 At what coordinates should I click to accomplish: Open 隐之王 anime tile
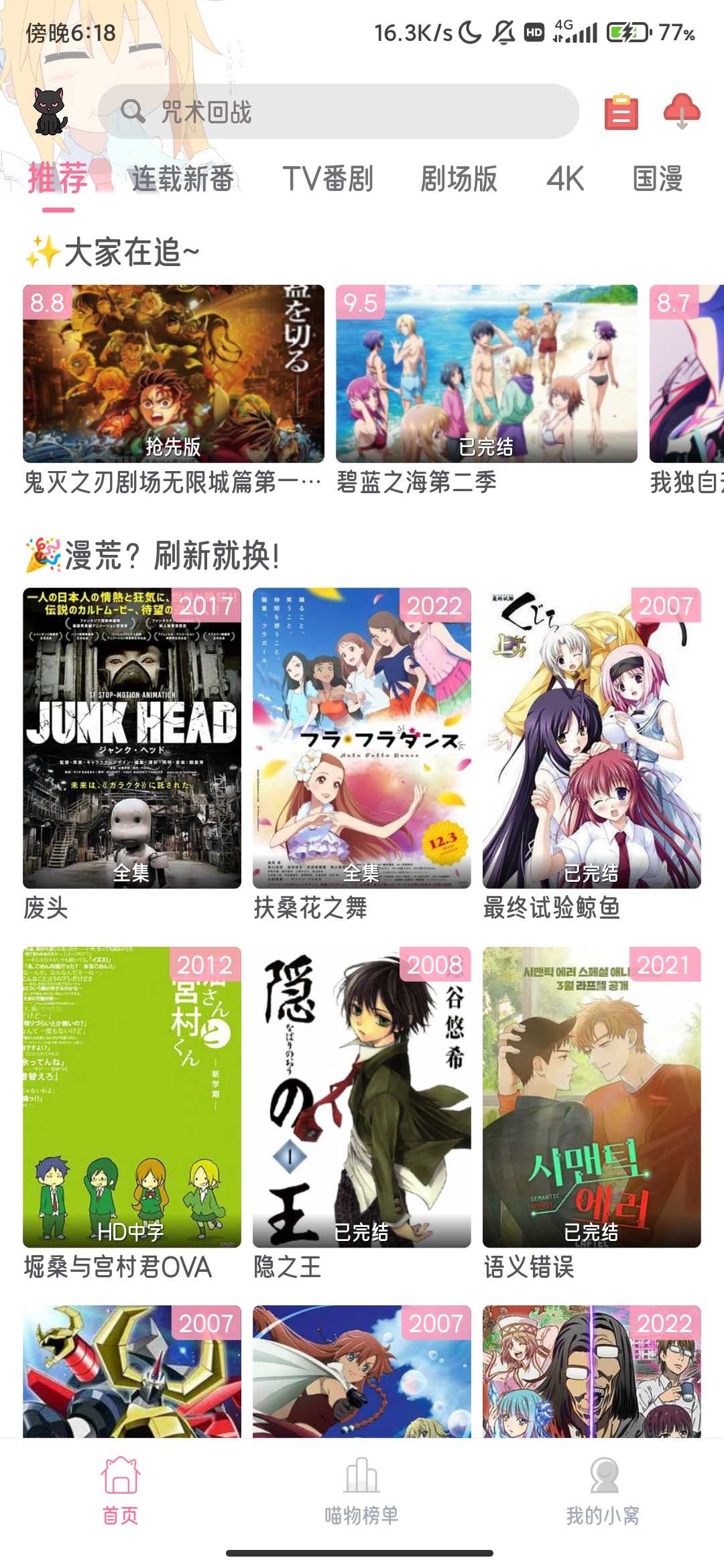[x=362, y=1097]
